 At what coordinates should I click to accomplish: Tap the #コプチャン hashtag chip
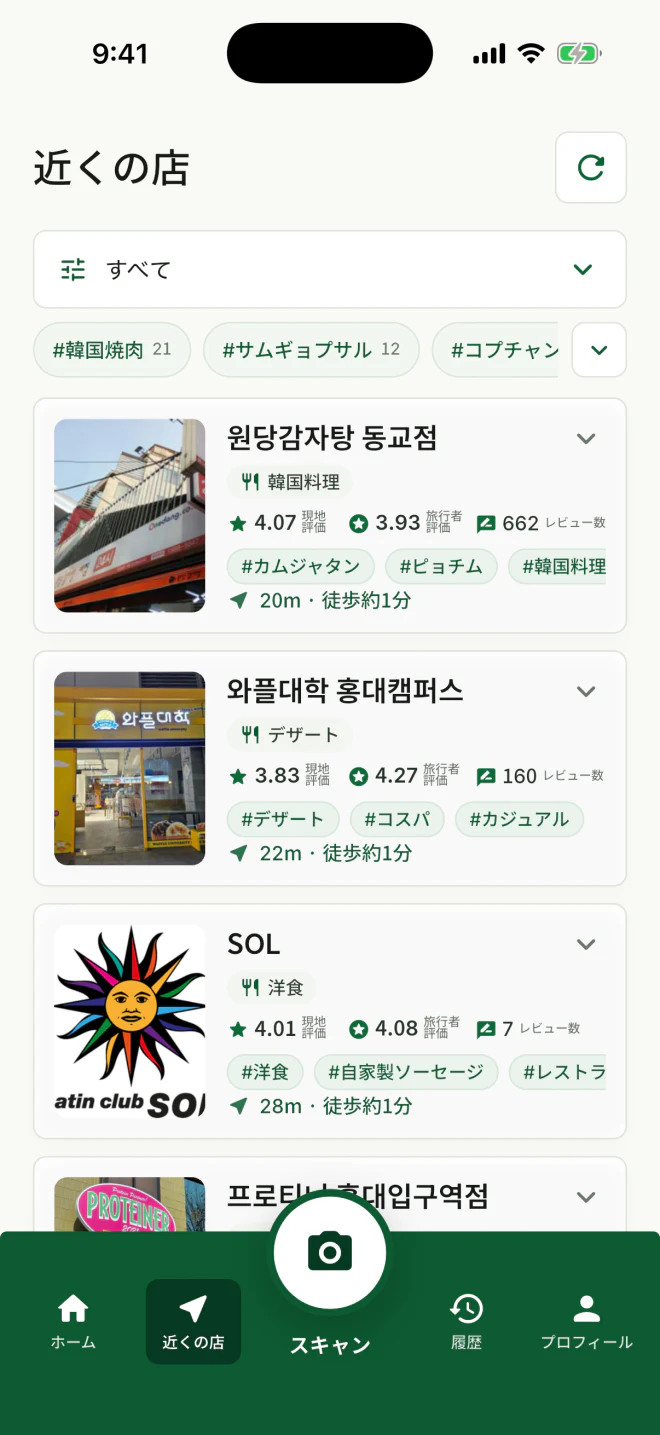[496, 350]
